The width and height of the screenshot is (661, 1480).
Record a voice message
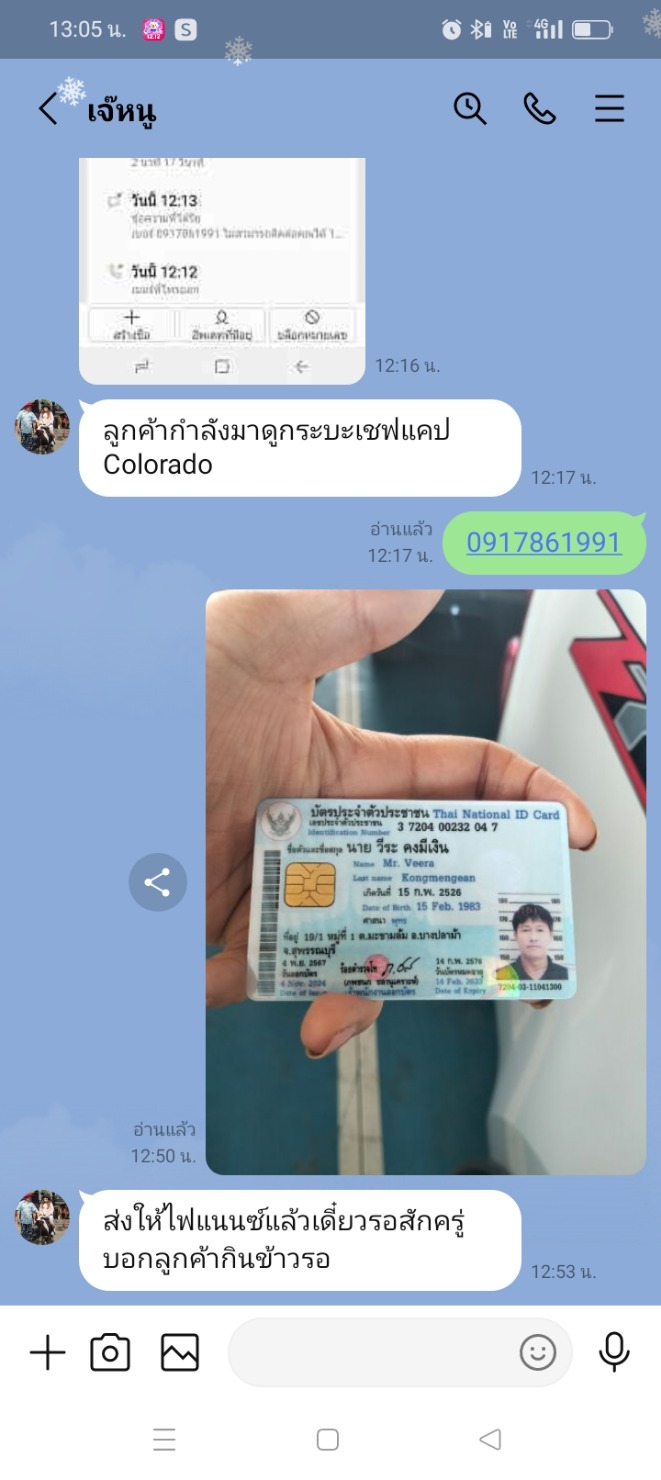tap(614, 1353)
